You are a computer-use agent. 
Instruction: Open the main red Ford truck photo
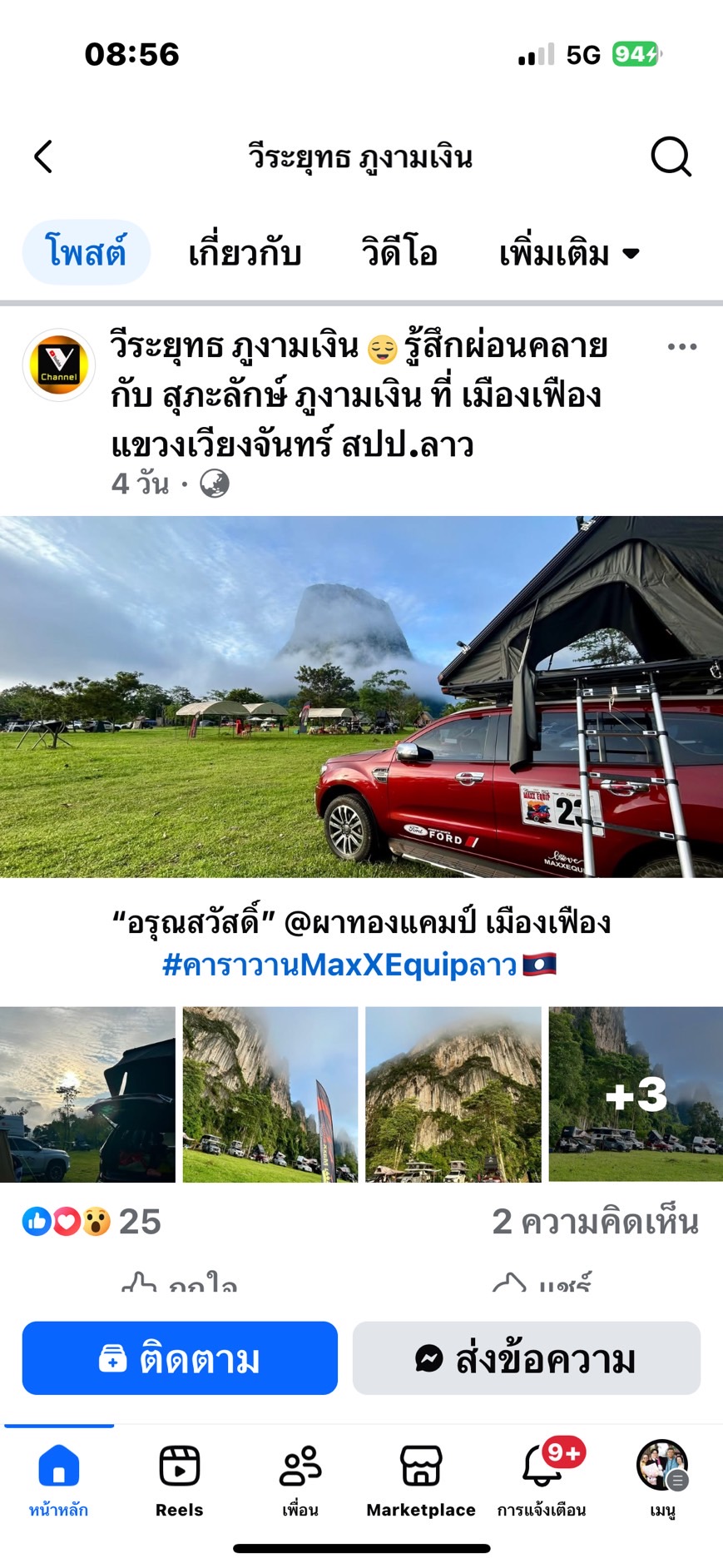click(x=361, y=697)
